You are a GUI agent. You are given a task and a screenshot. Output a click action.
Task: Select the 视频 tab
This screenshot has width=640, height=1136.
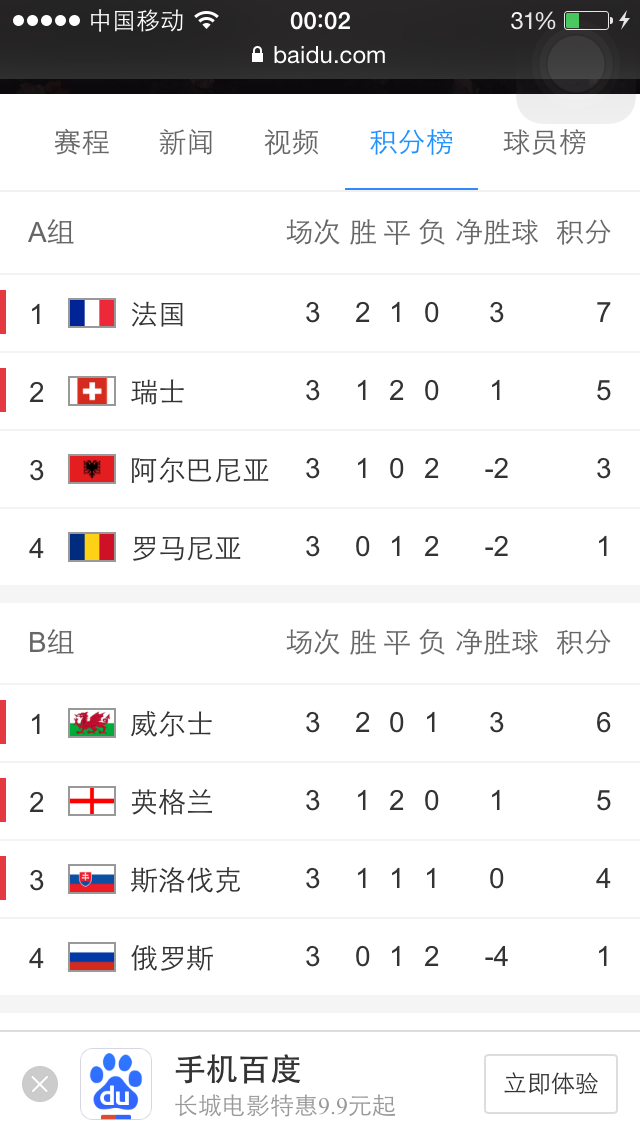point(291,143)
